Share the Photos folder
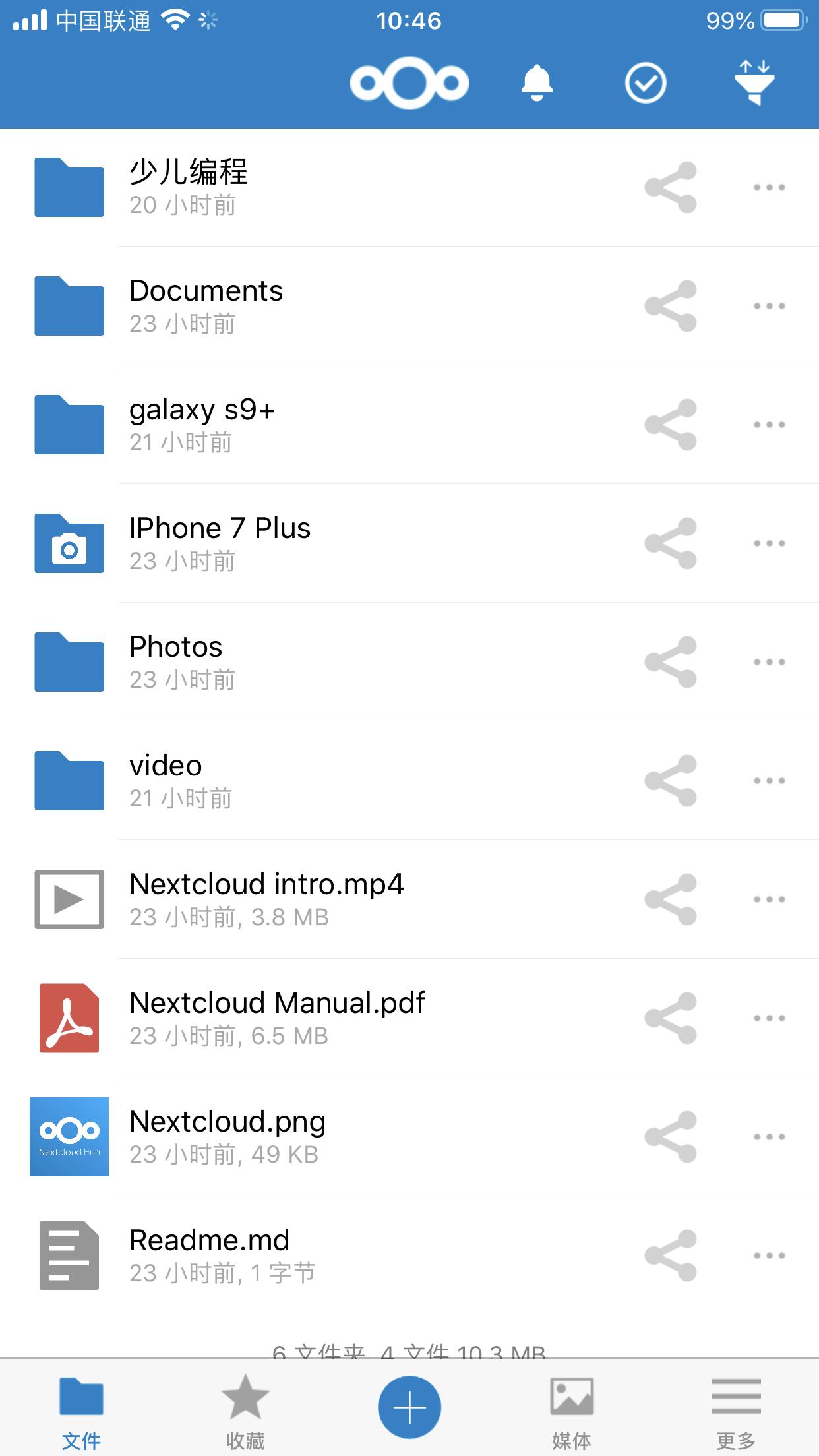The width and height of the screenshot is (819, 1456). pyautogui.click(x=671, y=662)
